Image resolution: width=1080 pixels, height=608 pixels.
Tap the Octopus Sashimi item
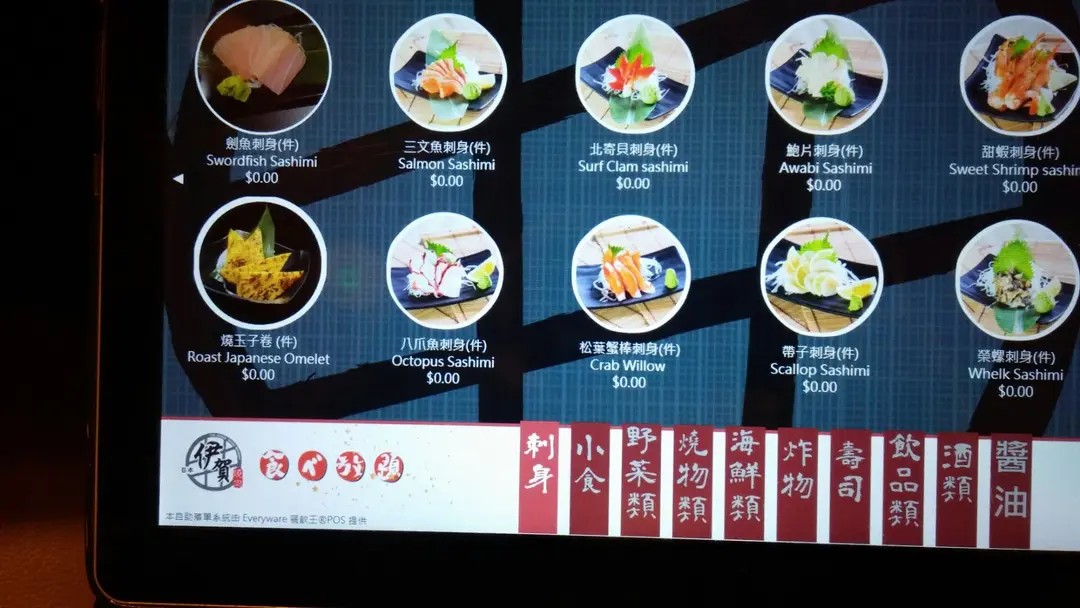point(444,271)
